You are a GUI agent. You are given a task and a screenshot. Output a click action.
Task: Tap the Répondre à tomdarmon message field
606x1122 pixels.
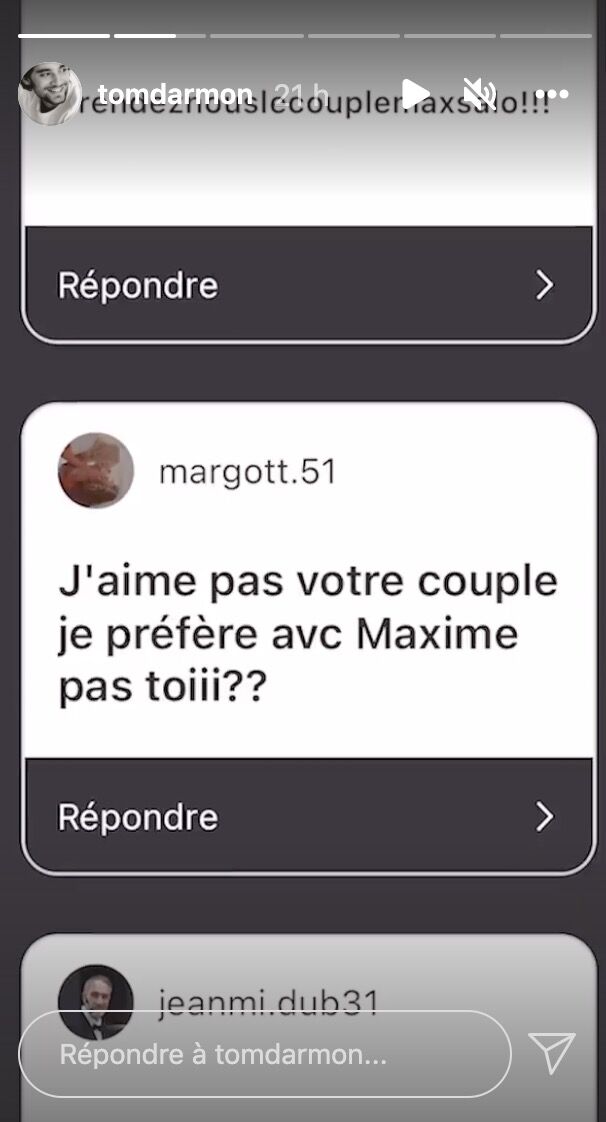point(264,1054)
